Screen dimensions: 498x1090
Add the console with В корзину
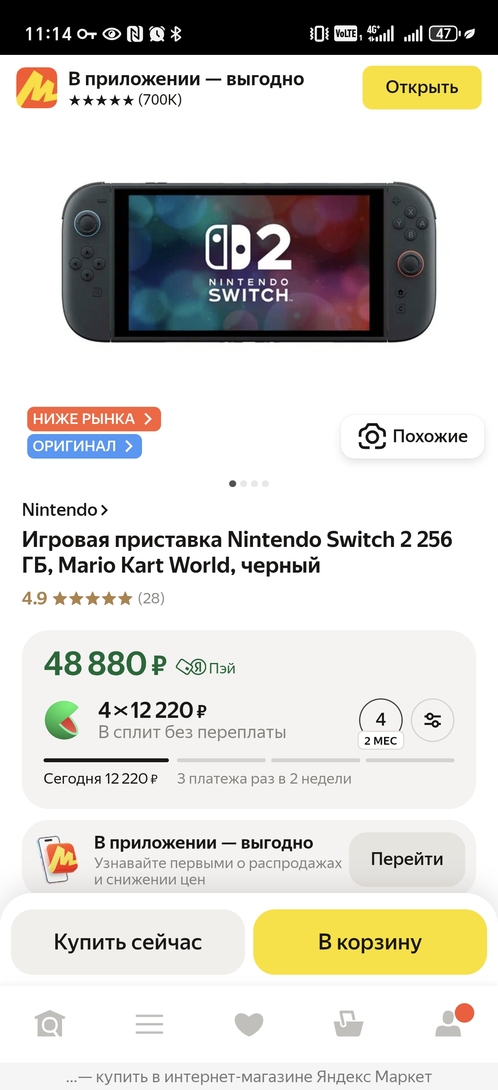(x=370, y=942)
